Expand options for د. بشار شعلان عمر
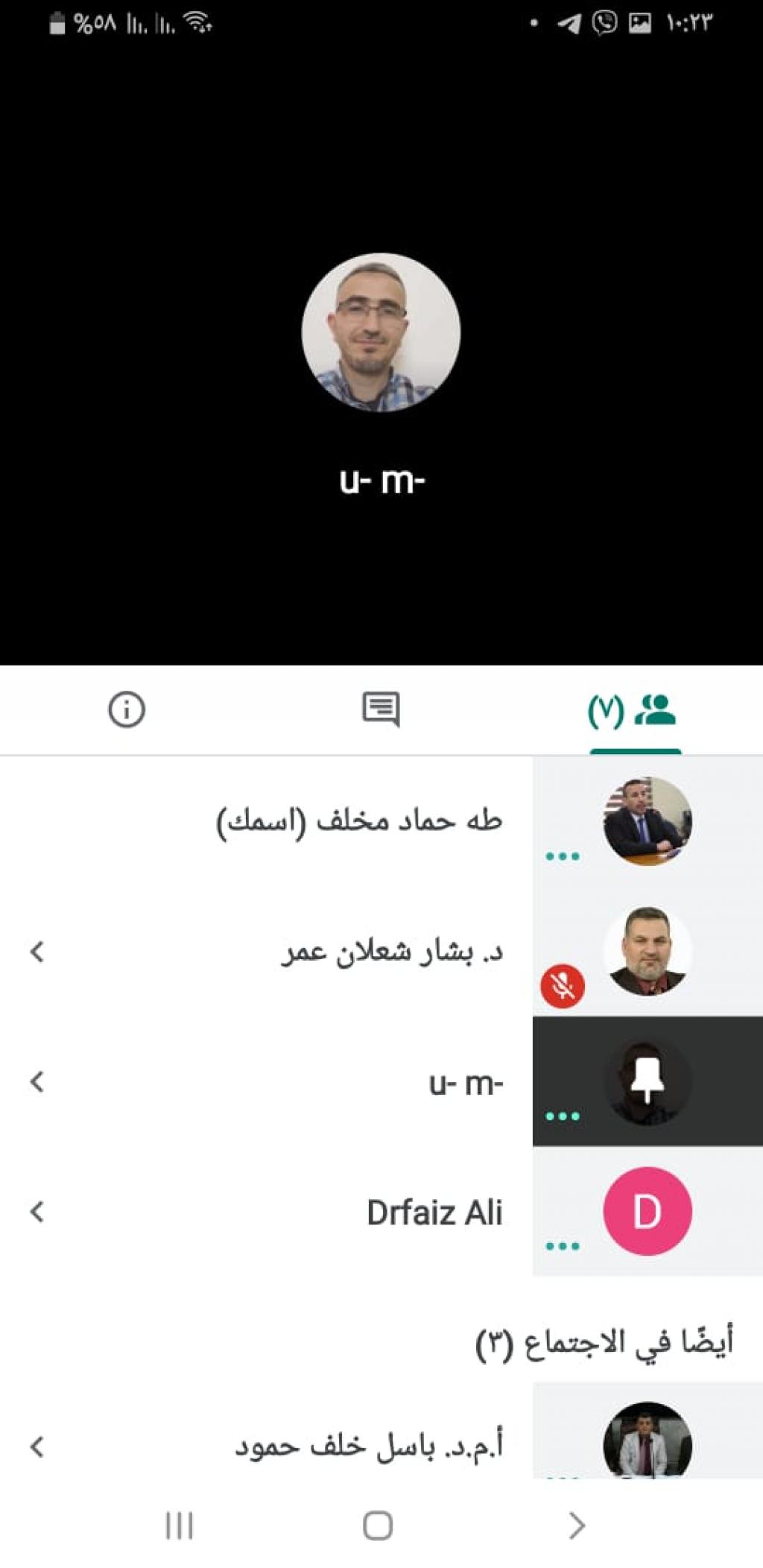 click(37, 951)
